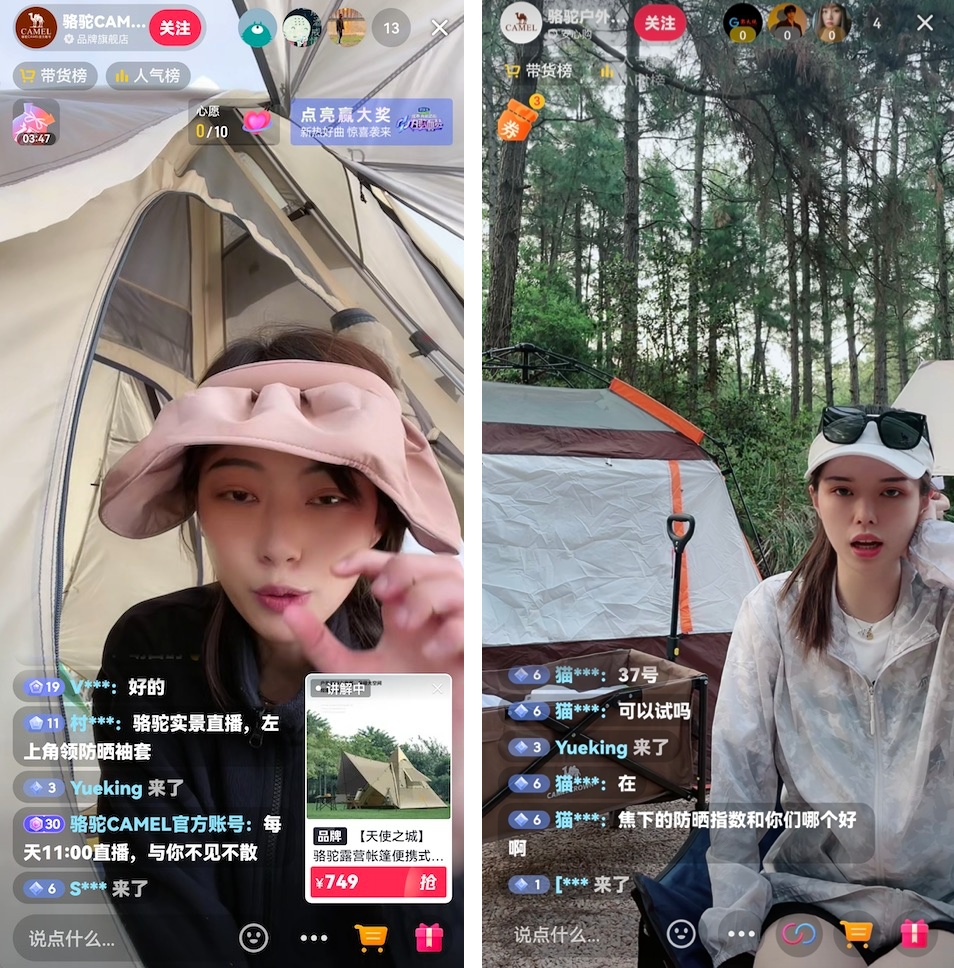Open the viewer count showing 13

coord(391,28)
